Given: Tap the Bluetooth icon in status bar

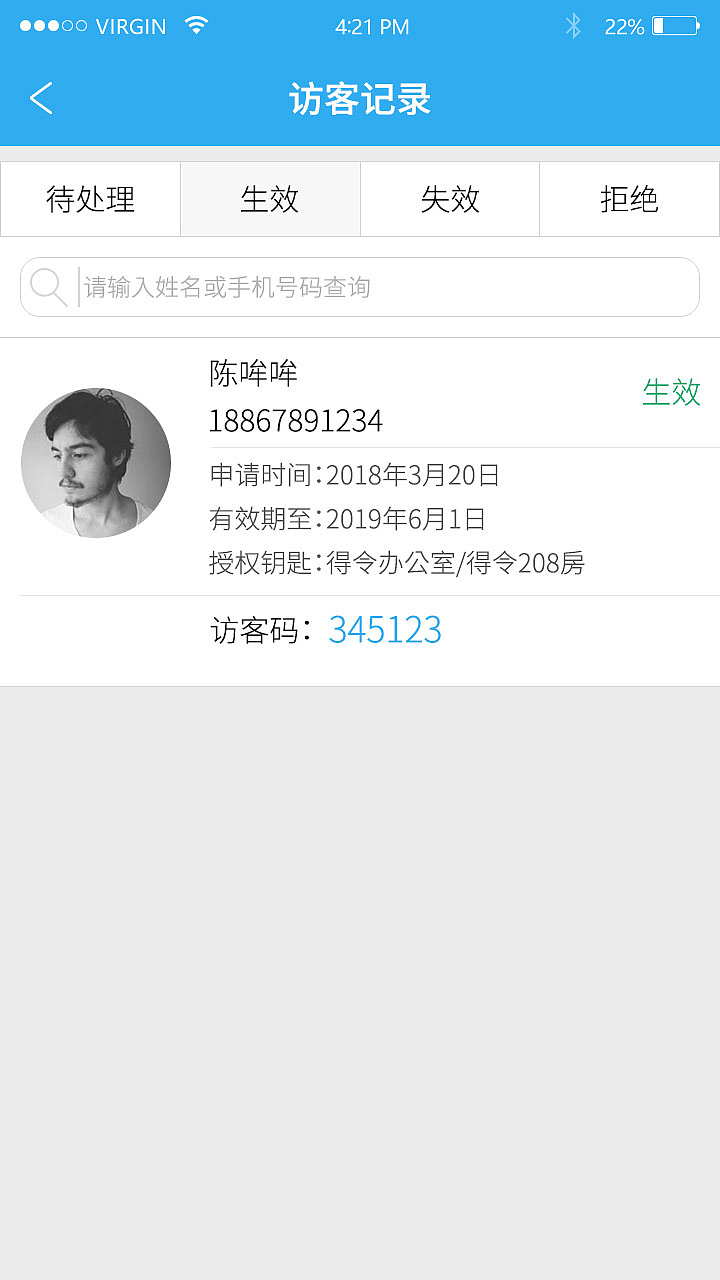Looking at the screenshot, I should [573, 26].
